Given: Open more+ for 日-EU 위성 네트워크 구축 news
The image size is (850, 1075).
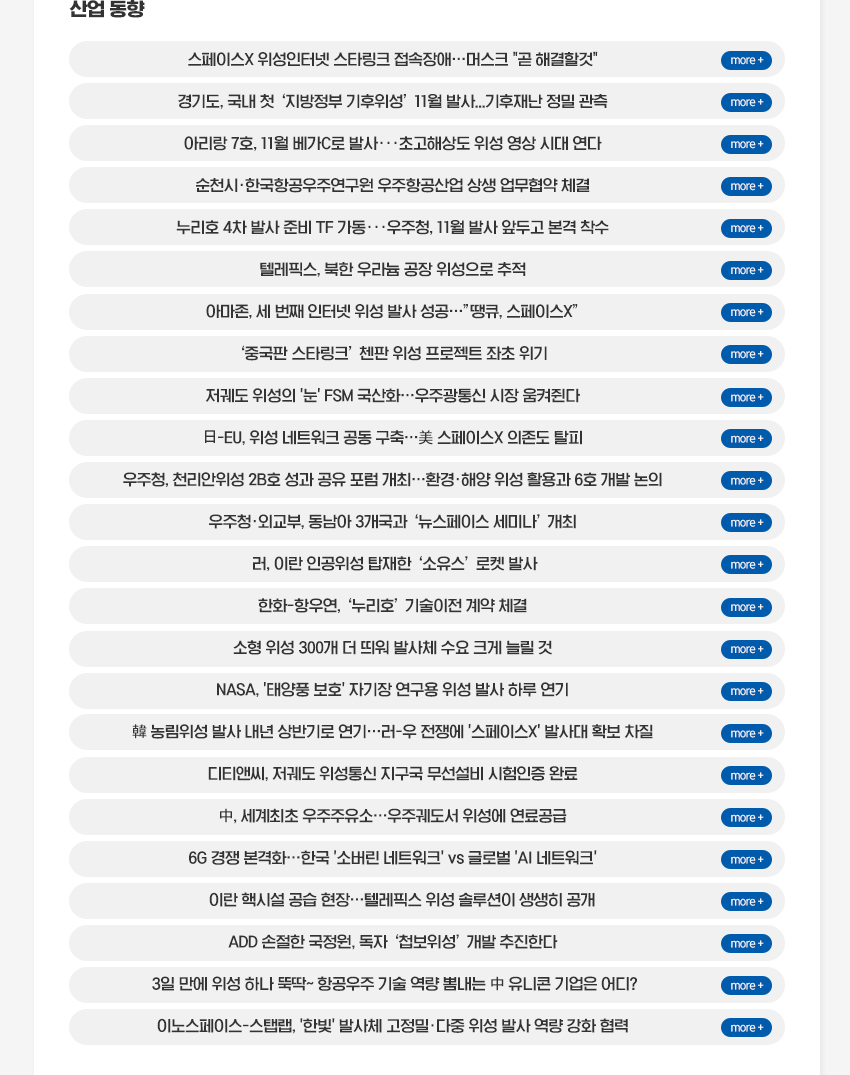Looking at the screenshot, I should (746, 438).
